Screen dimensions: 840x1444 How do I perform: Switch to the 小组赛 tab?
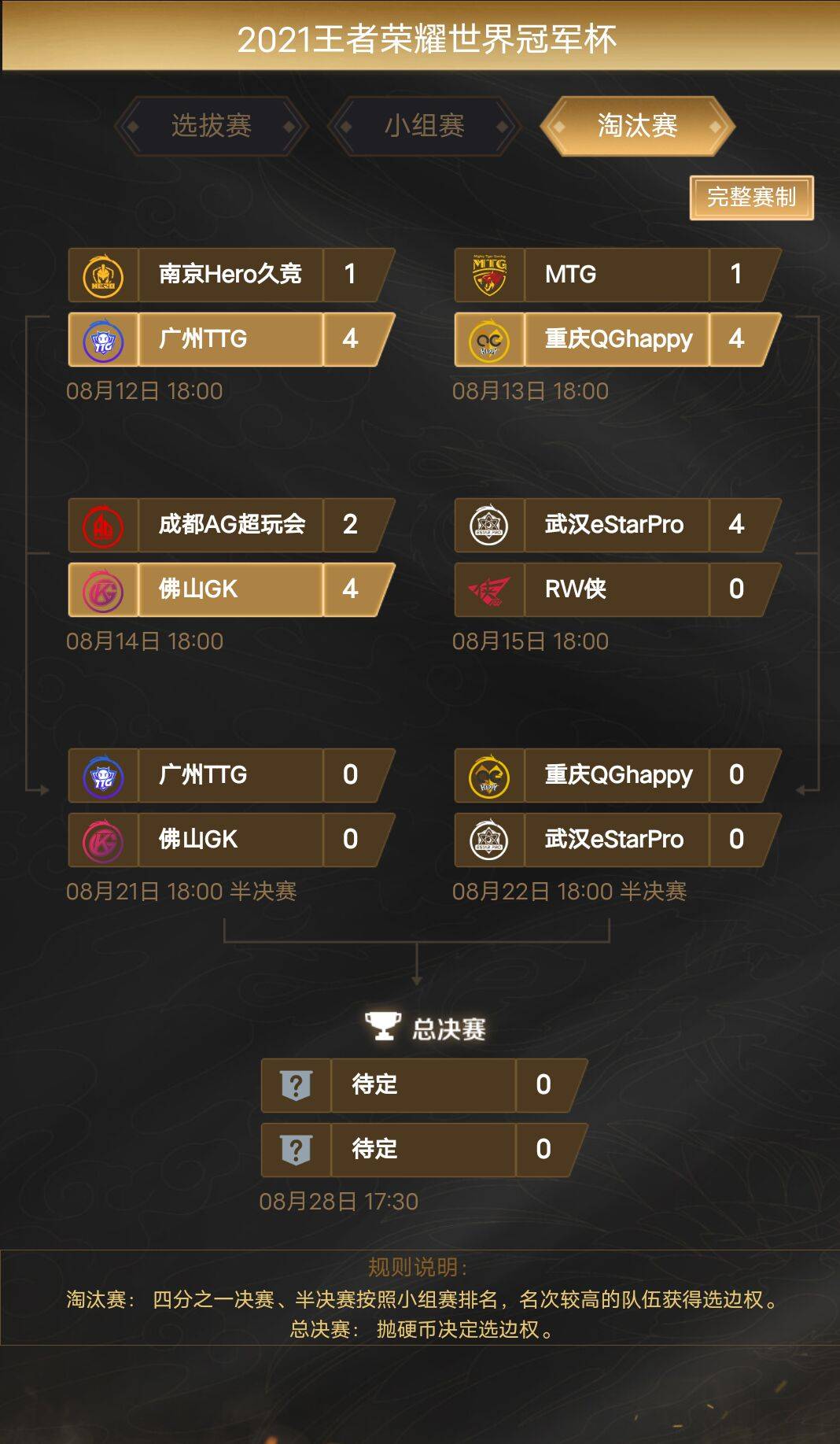[424, 126]
